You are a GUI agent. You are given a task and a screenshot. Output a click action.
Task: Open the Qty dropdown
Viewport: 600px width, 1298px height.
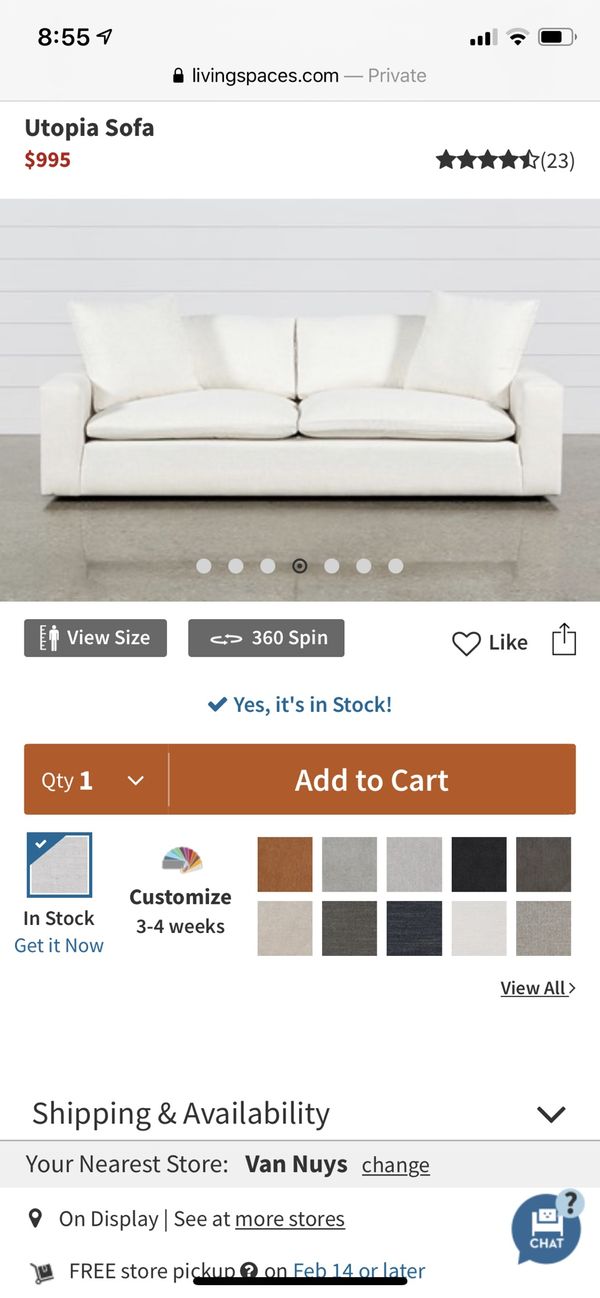95,780
